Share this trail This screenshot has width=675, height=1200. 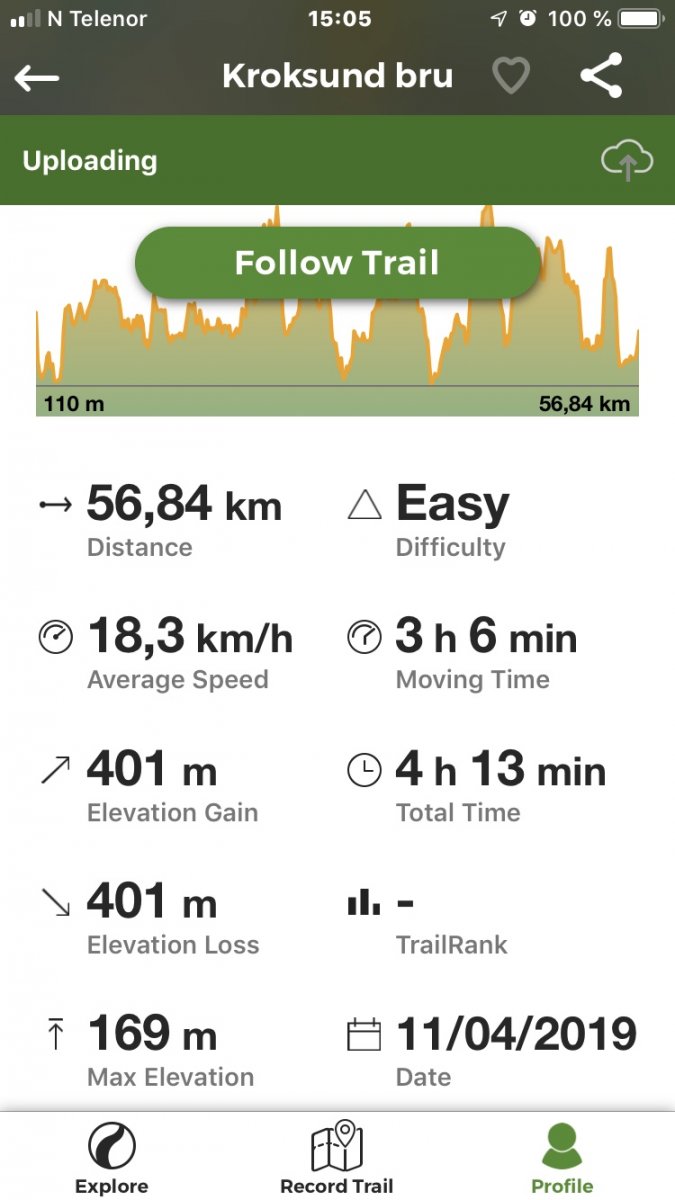[601, 76]
